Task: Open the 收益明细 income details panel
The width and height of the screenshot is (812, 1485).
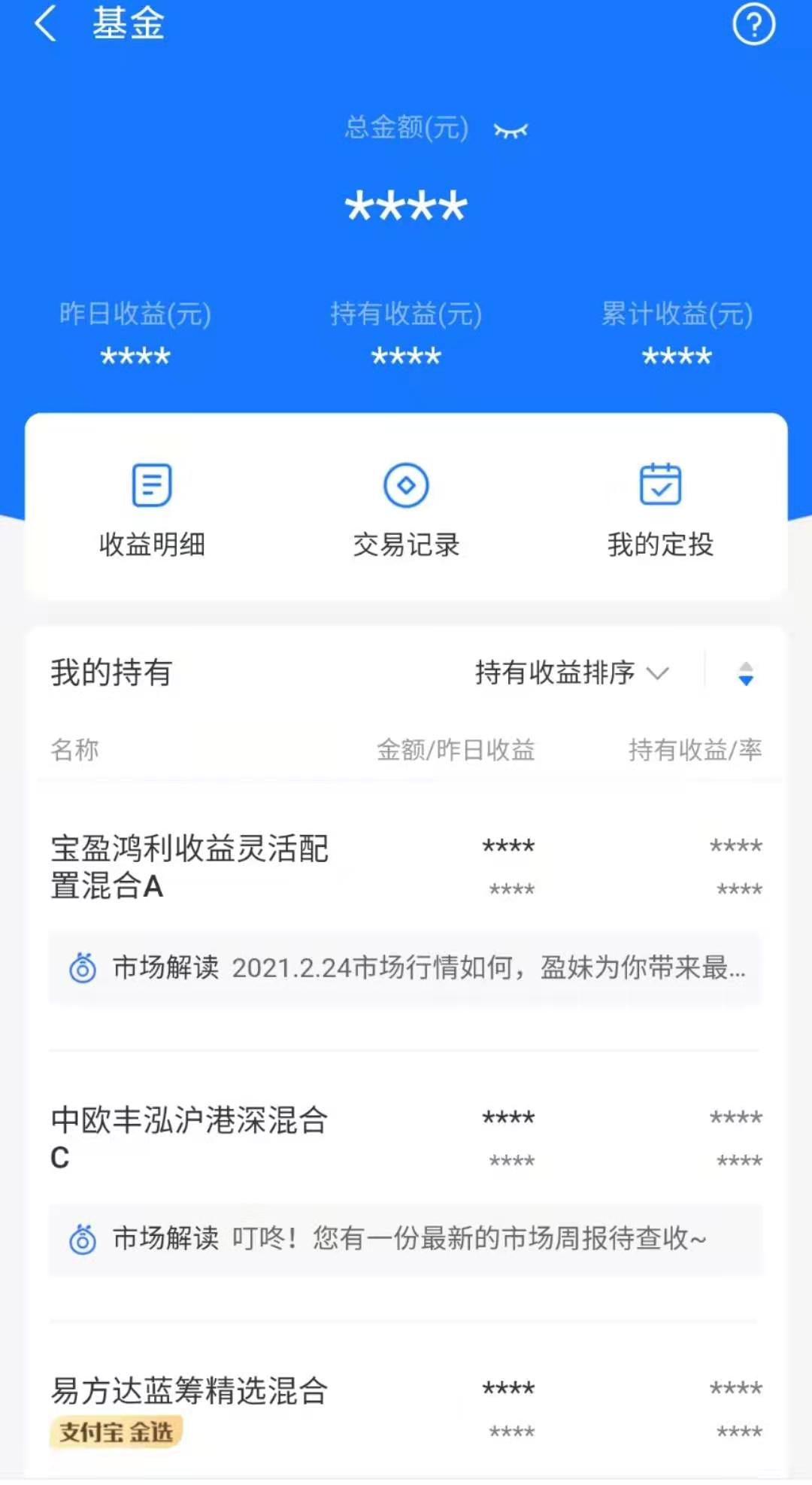Action: [150, 508]
